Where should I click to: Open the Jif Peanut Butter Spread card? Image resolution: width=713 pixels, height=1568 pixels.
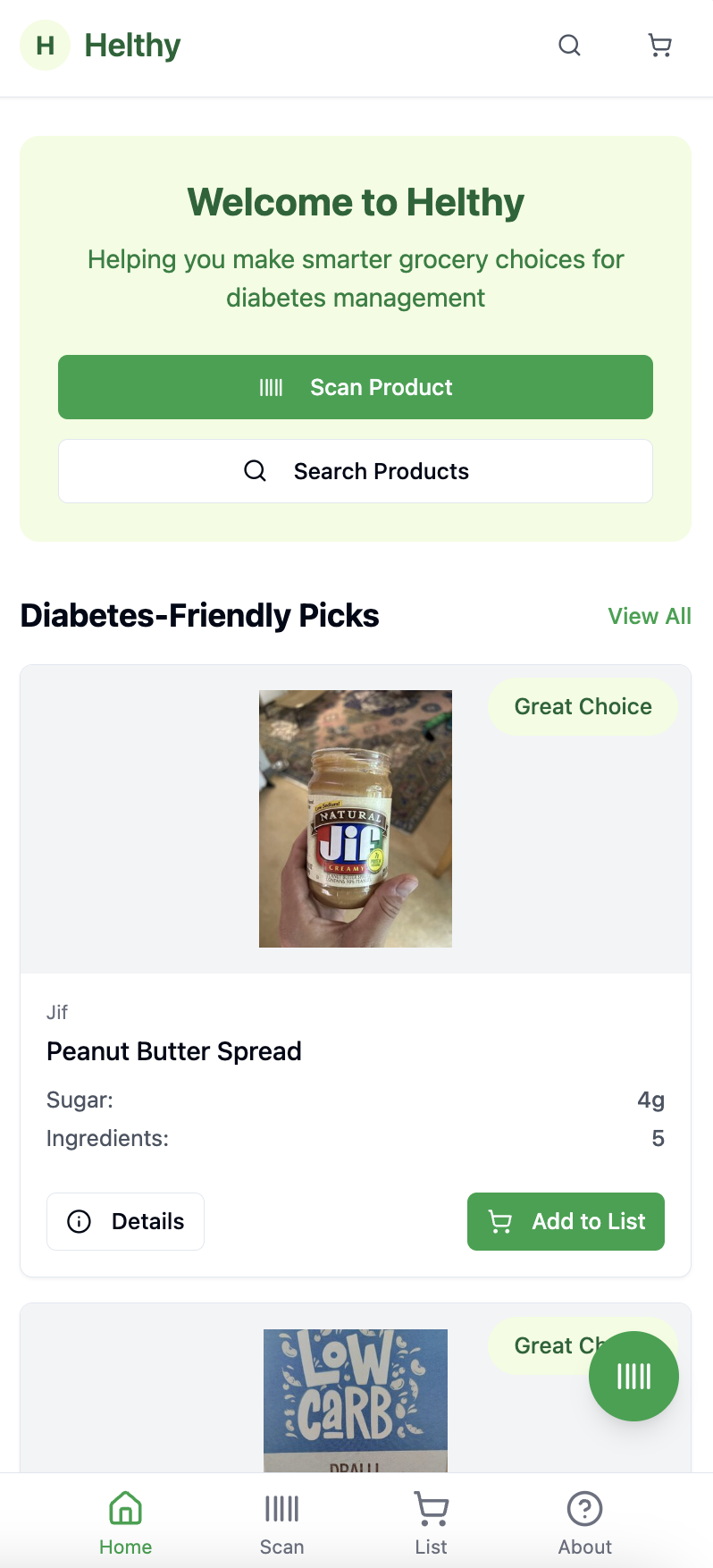(355, 1051)
